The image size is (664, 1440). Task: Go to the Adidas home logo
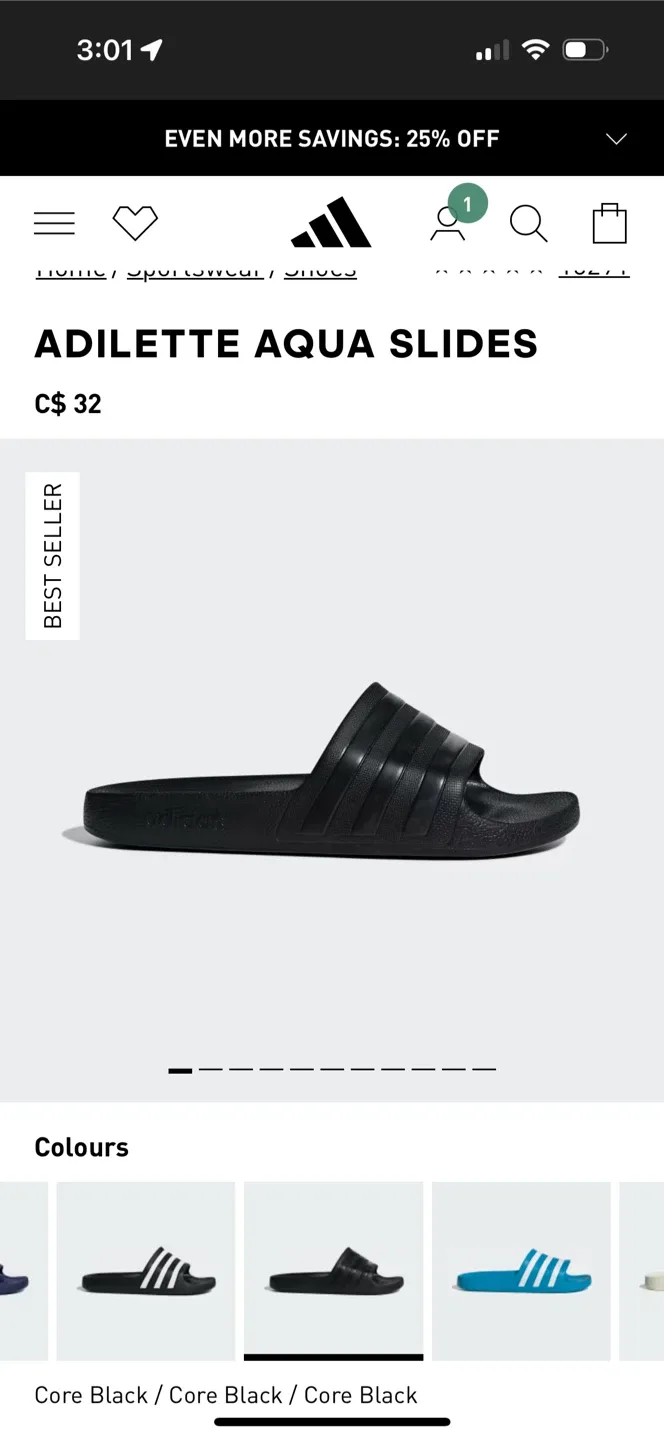[331, 222]
